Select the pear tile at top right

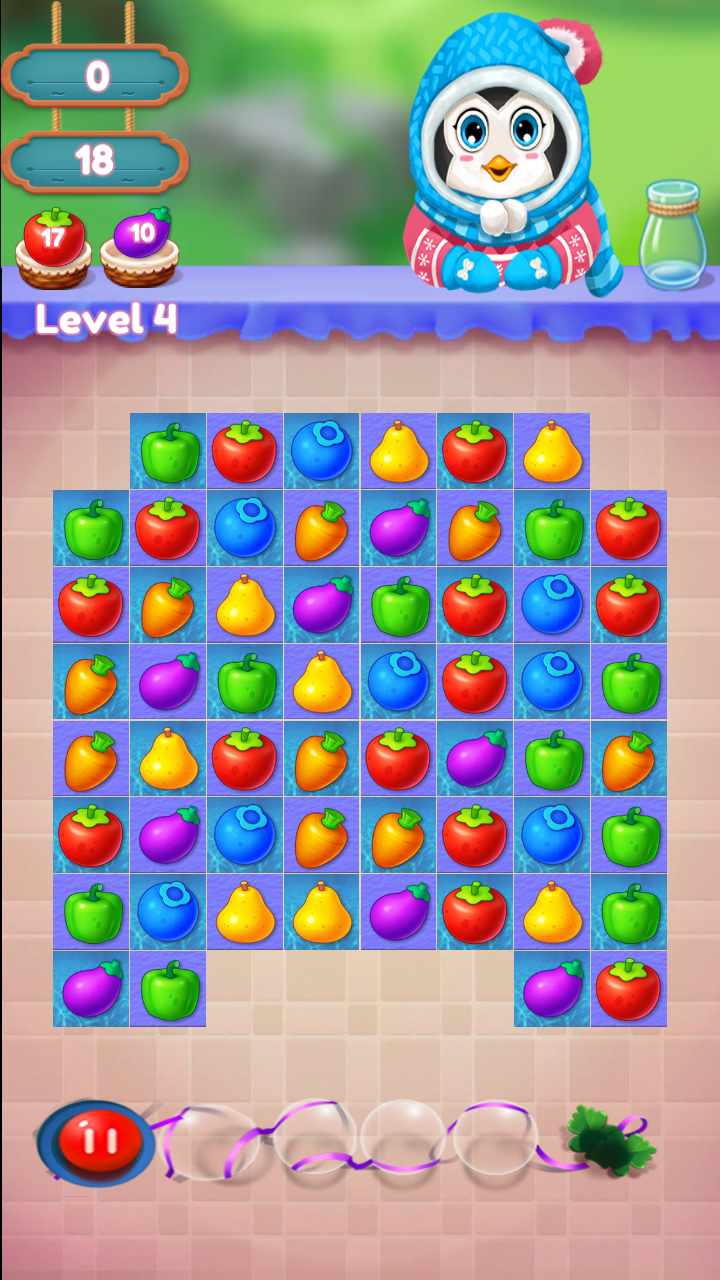(551, 452)
